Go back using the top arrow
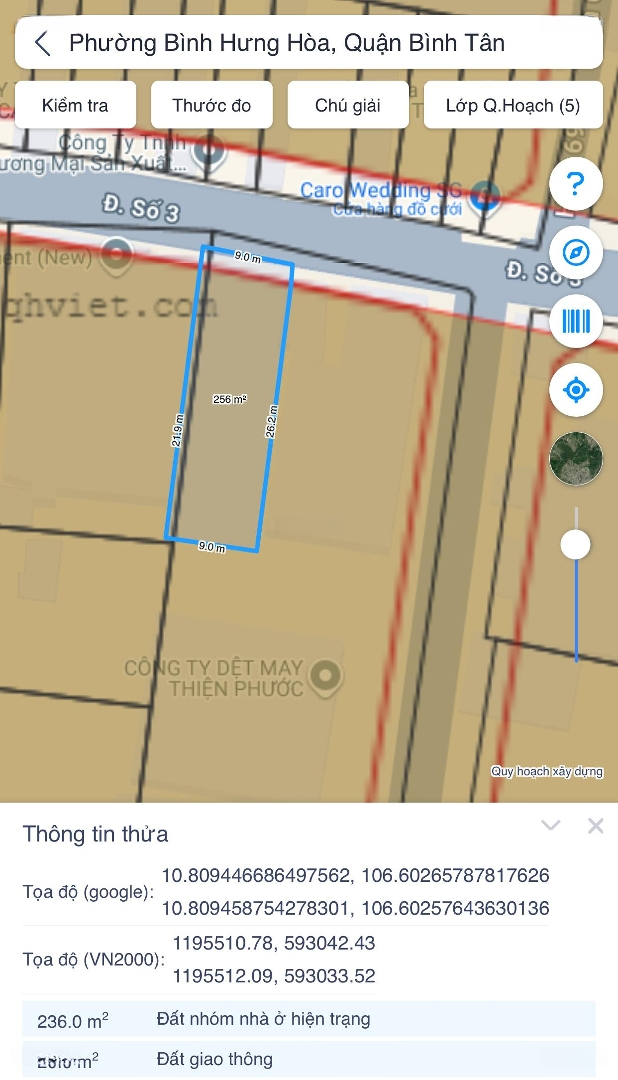The width and height of the screenshot is (618, 1080). pos(42,43)
